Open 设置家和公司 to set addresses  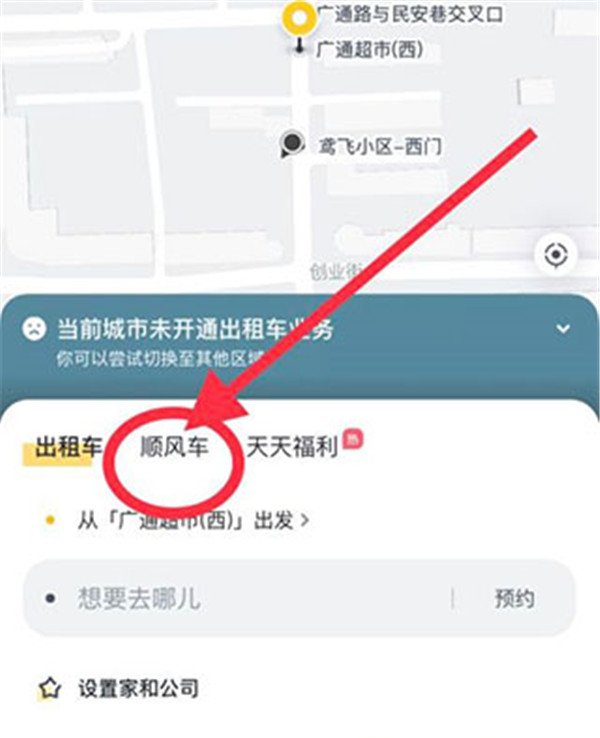[138, 688]
